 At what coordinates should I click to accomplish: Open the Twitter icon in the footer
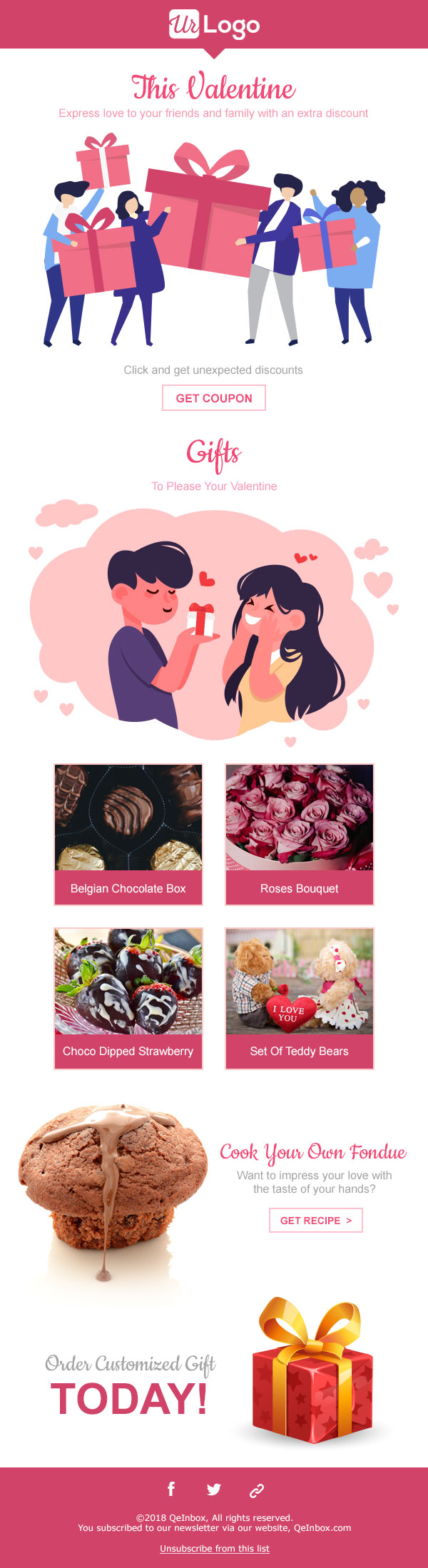click(x=214, y=1489)
